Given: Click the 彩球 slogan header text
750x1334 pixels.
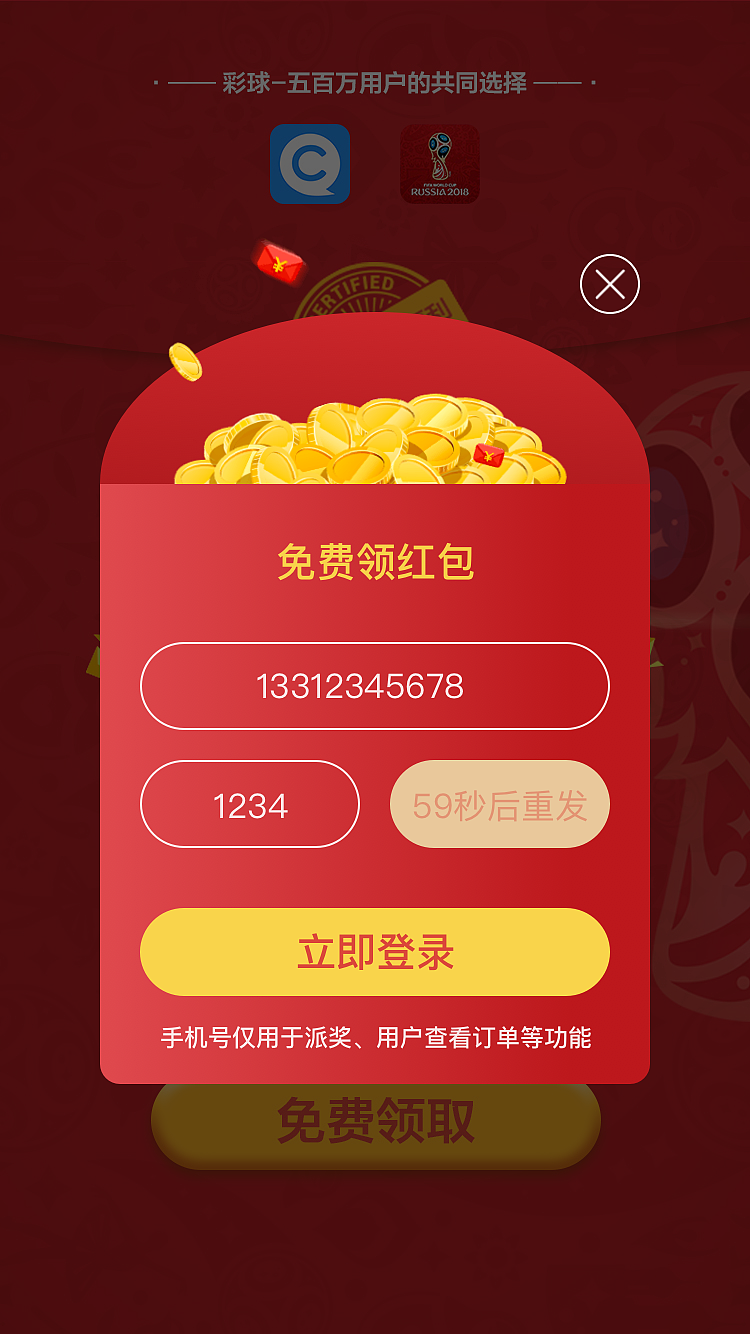Looking at the screenshot, I should pos(375,83).
